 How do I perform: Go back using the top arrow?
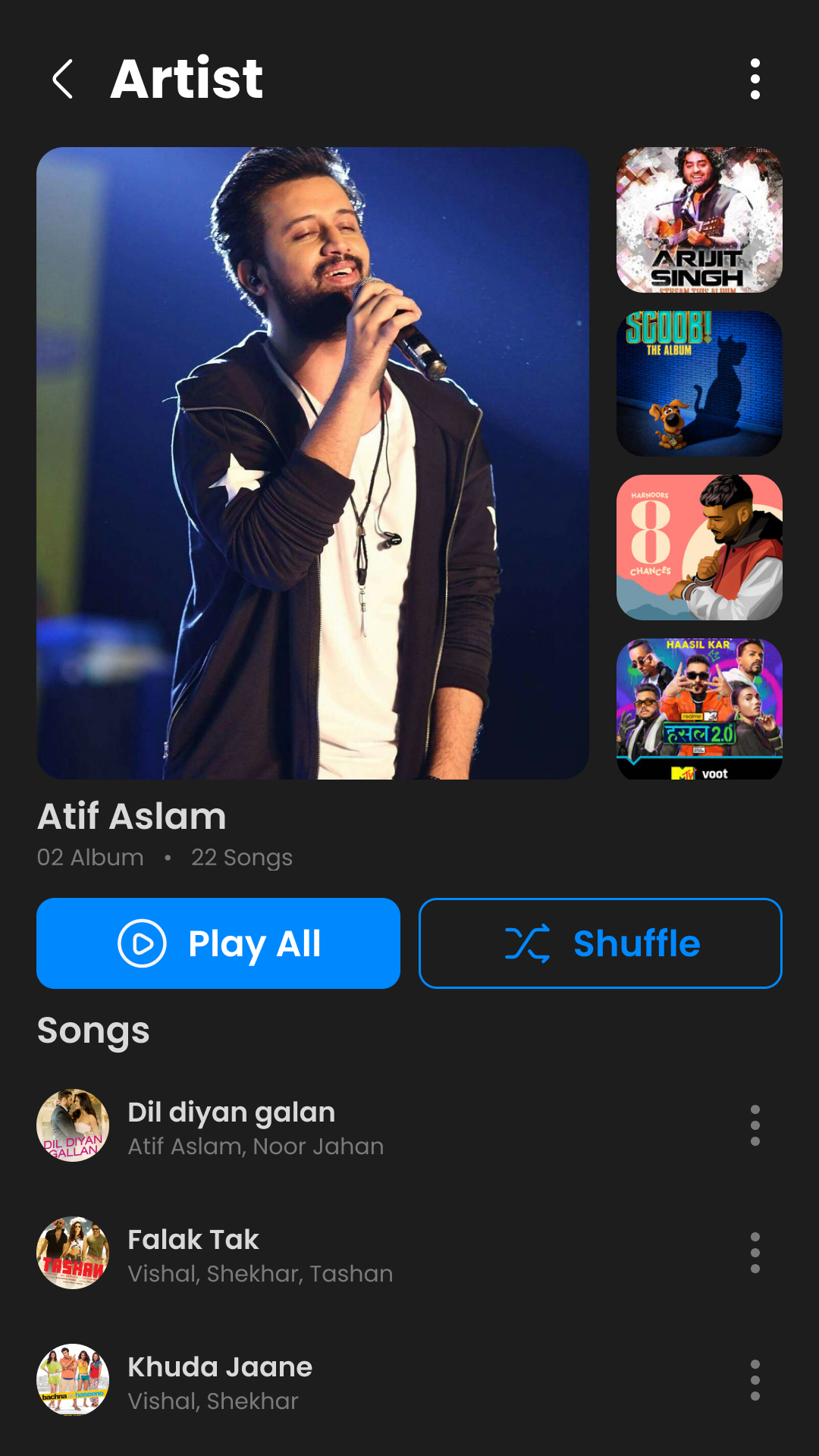(x=63, y=79)
